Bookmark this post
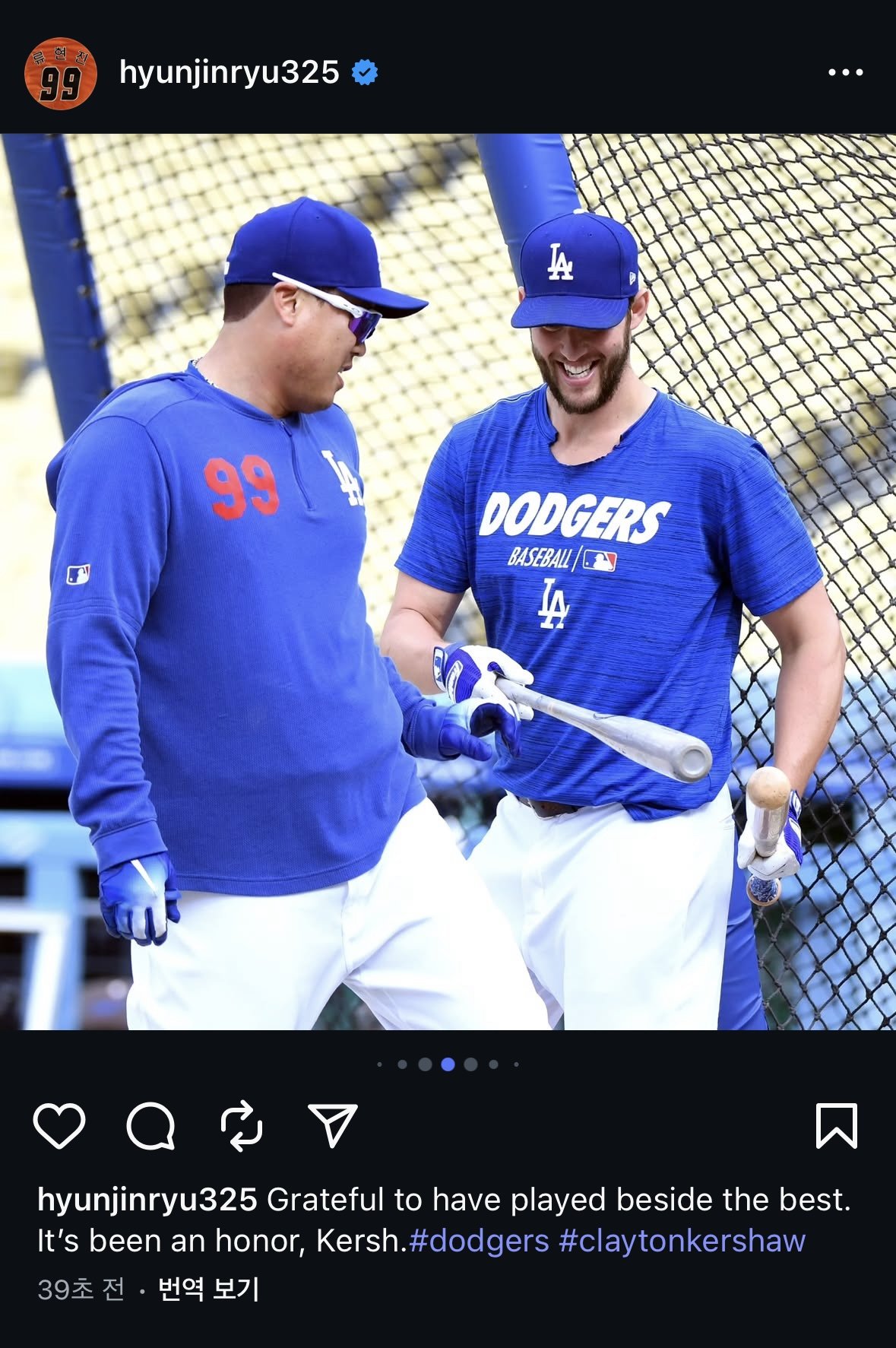The image size is (896, 1348). coord(836,1126)
